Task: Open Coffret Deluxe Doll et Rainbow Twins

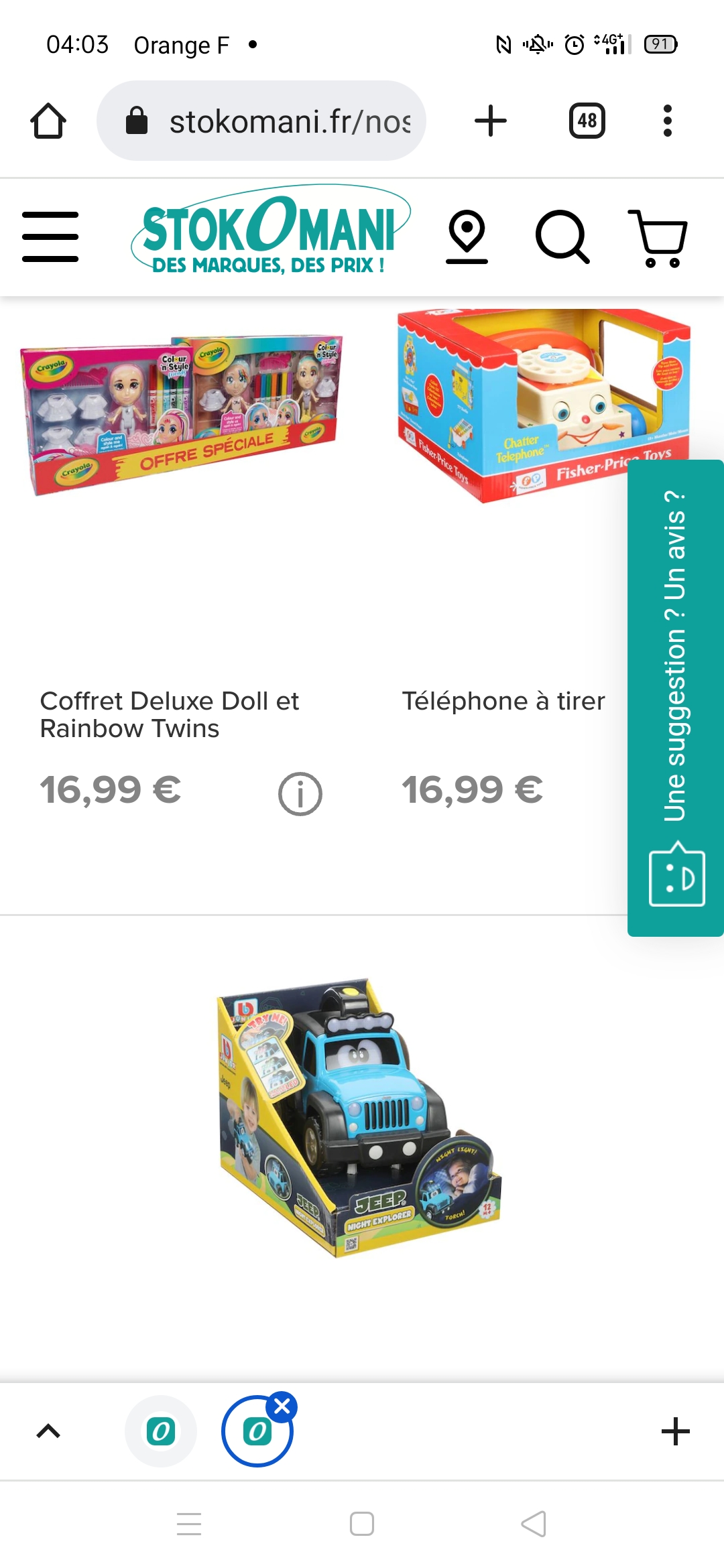Action: point(170,714)
